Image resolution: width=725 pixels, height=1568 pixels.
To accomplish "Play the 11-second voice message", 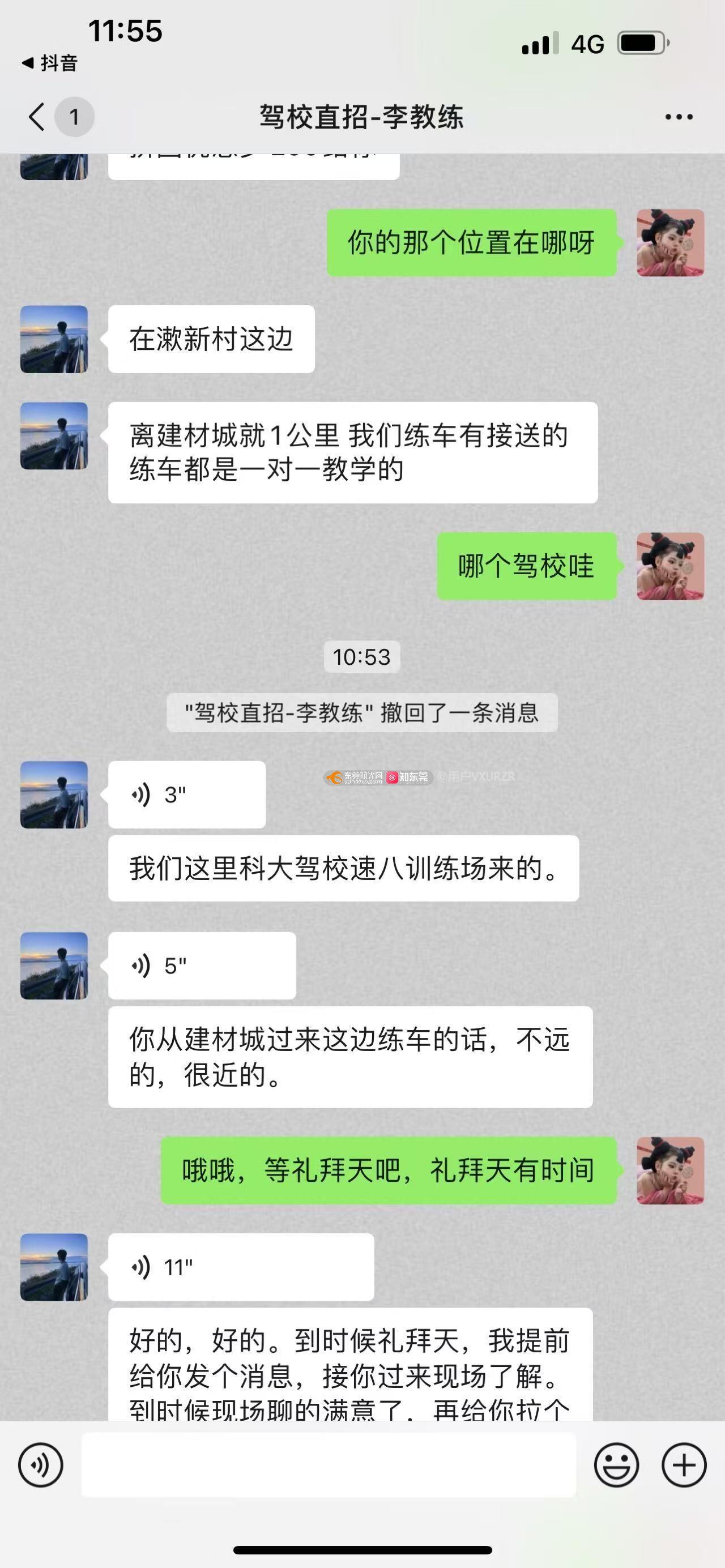I will pyautogui.click(x=241, y=1267).
